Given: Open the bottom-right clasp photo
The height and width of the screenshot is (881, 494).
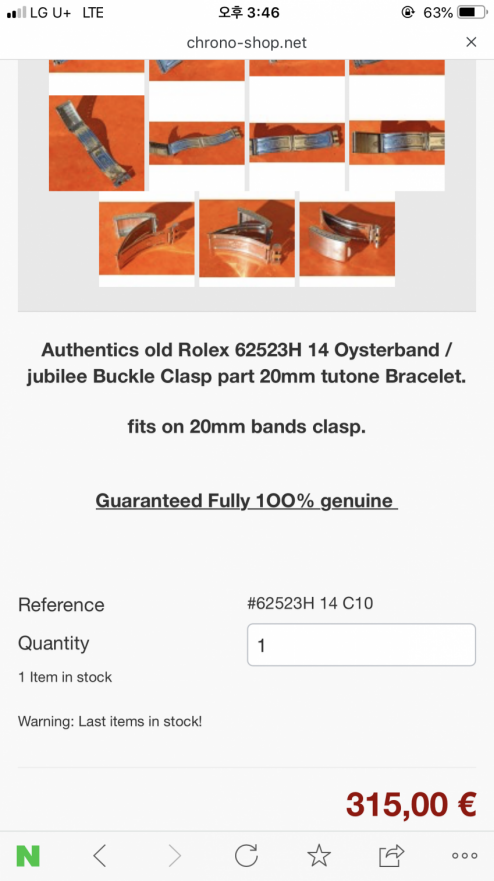Looking at the screenshot, I should 347,239.
